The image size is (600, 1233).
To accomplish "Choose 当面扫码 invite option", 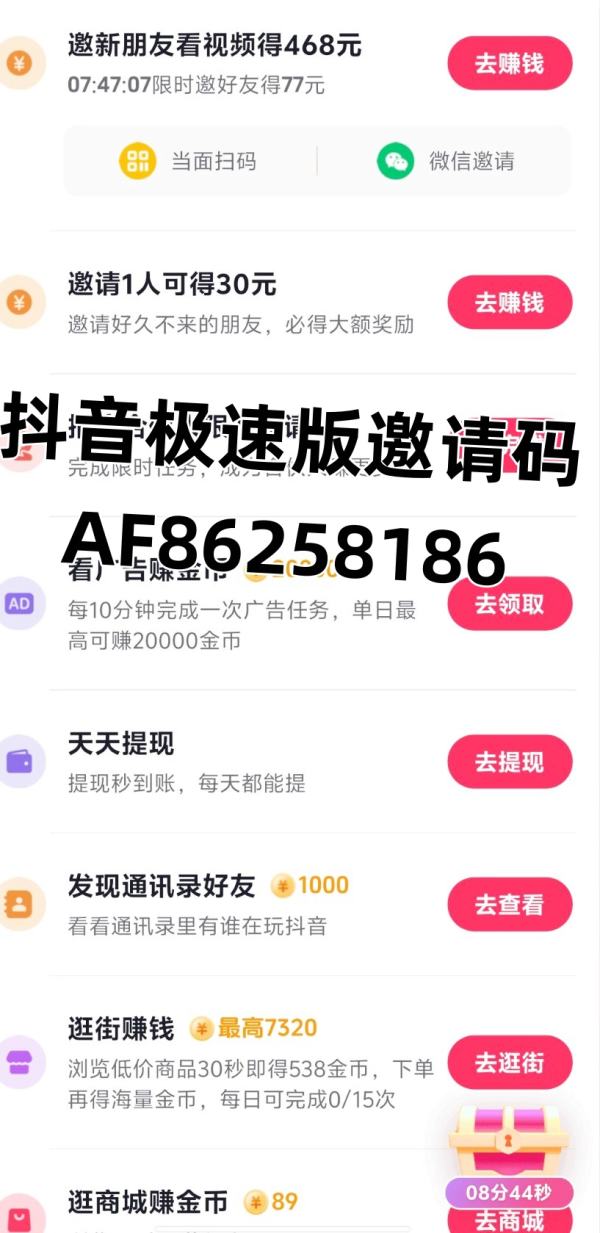I will point(188,161).
